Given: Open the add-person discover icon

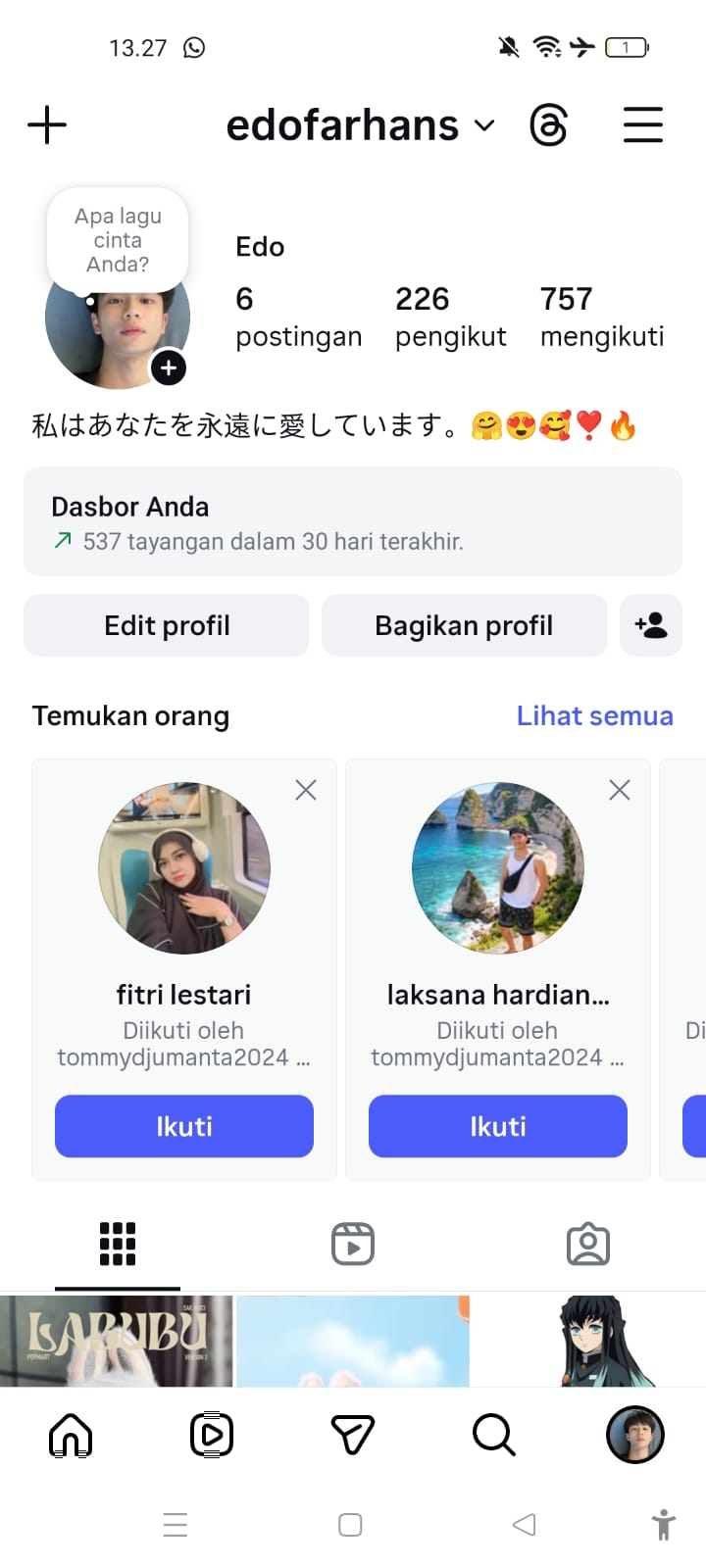Looking at the screenshot, I should [651, 625].
